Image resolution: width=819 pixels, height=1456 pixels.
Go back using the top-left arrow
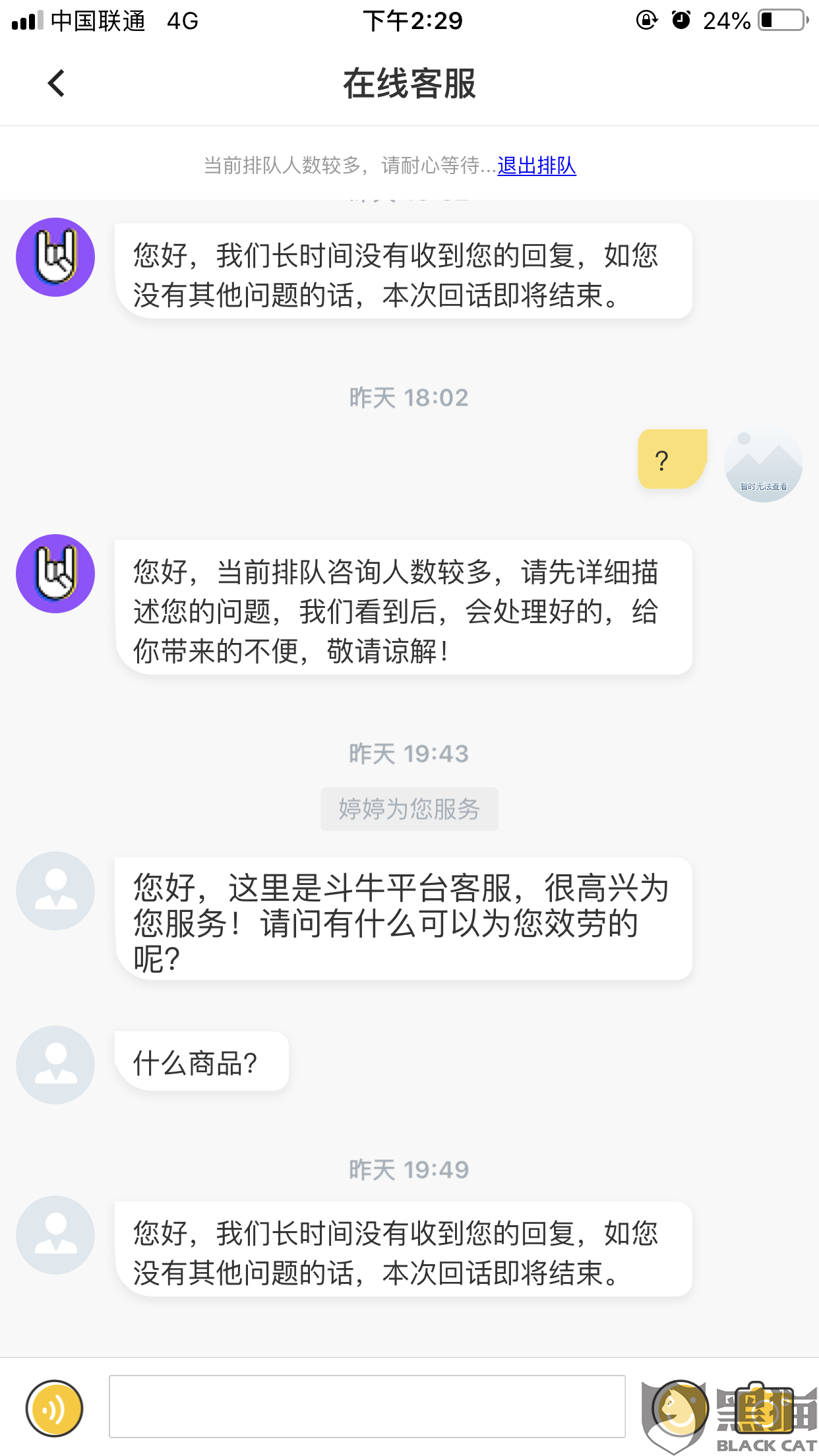point(57,84)
